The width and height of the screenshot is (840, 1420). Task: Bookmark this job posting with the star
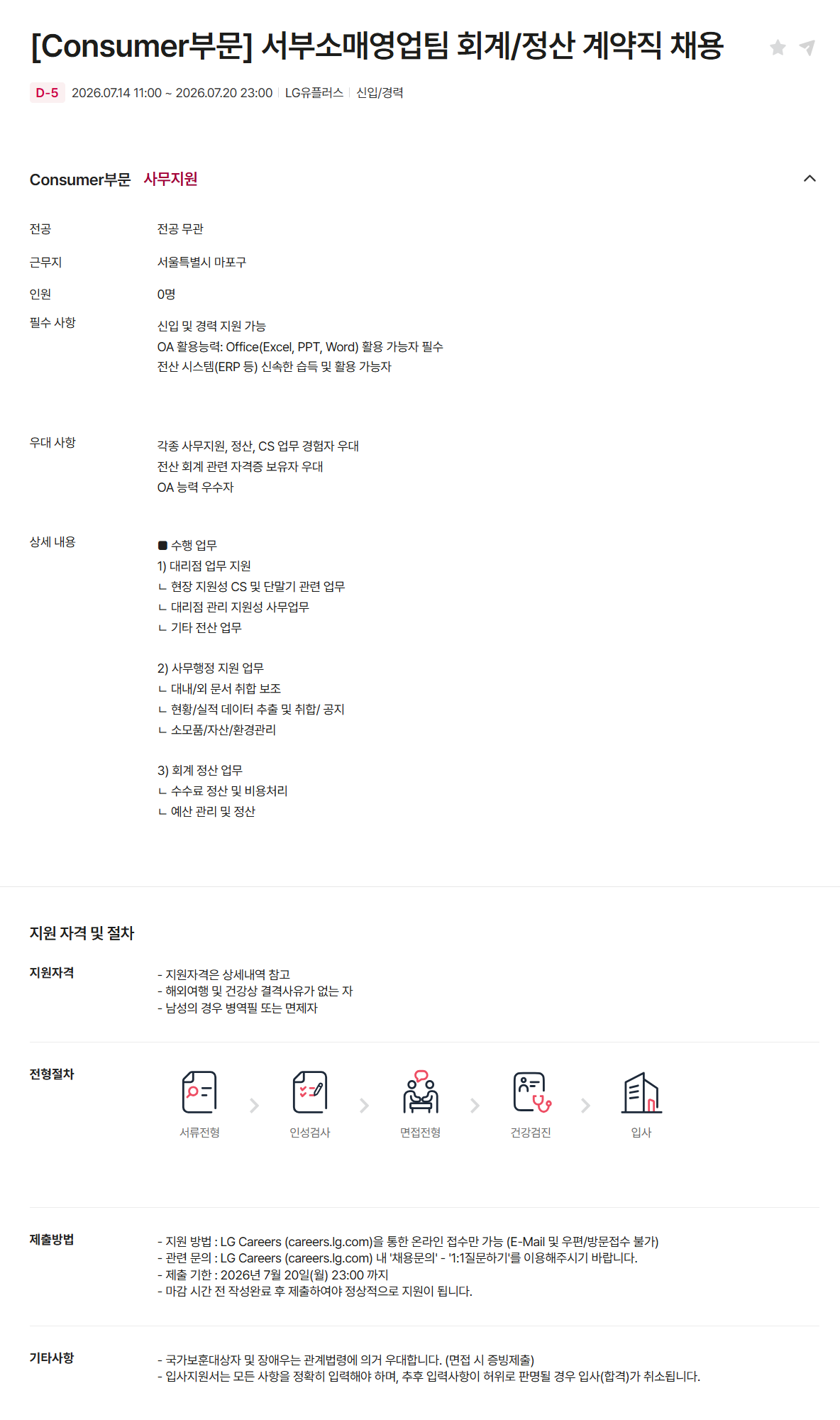point(778,48)
